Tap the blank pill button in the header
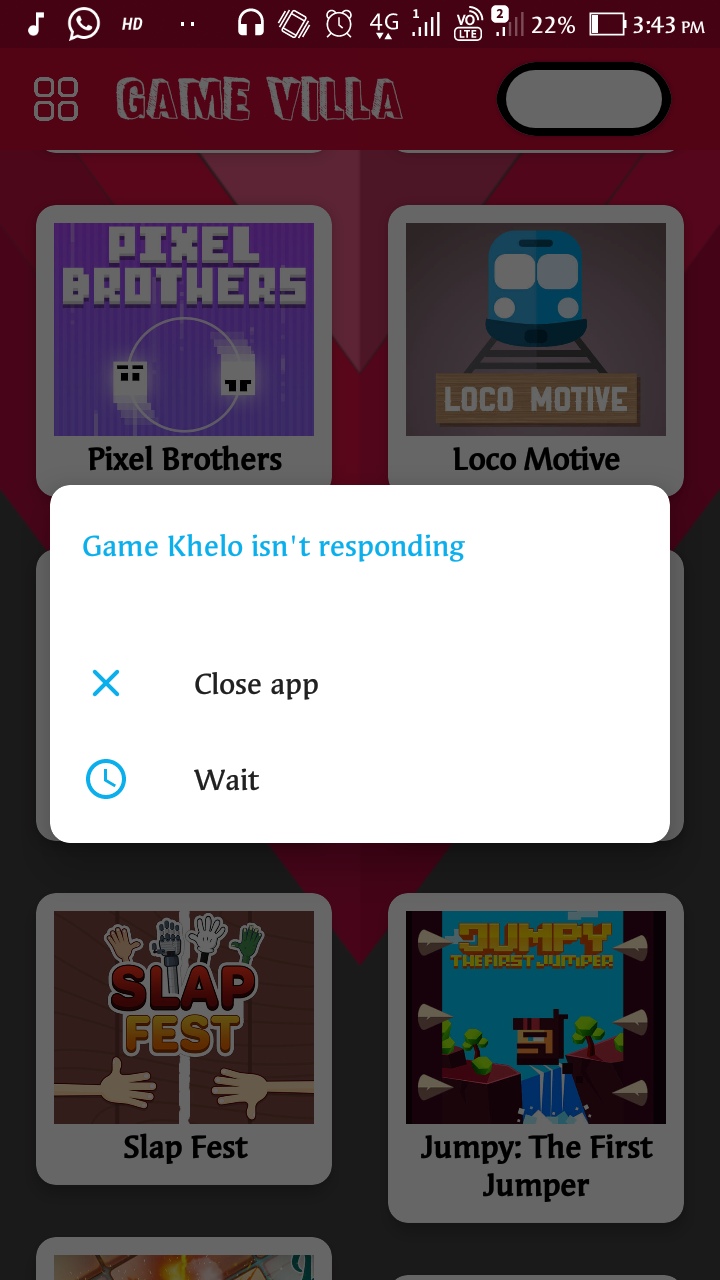 pos(584,99)
